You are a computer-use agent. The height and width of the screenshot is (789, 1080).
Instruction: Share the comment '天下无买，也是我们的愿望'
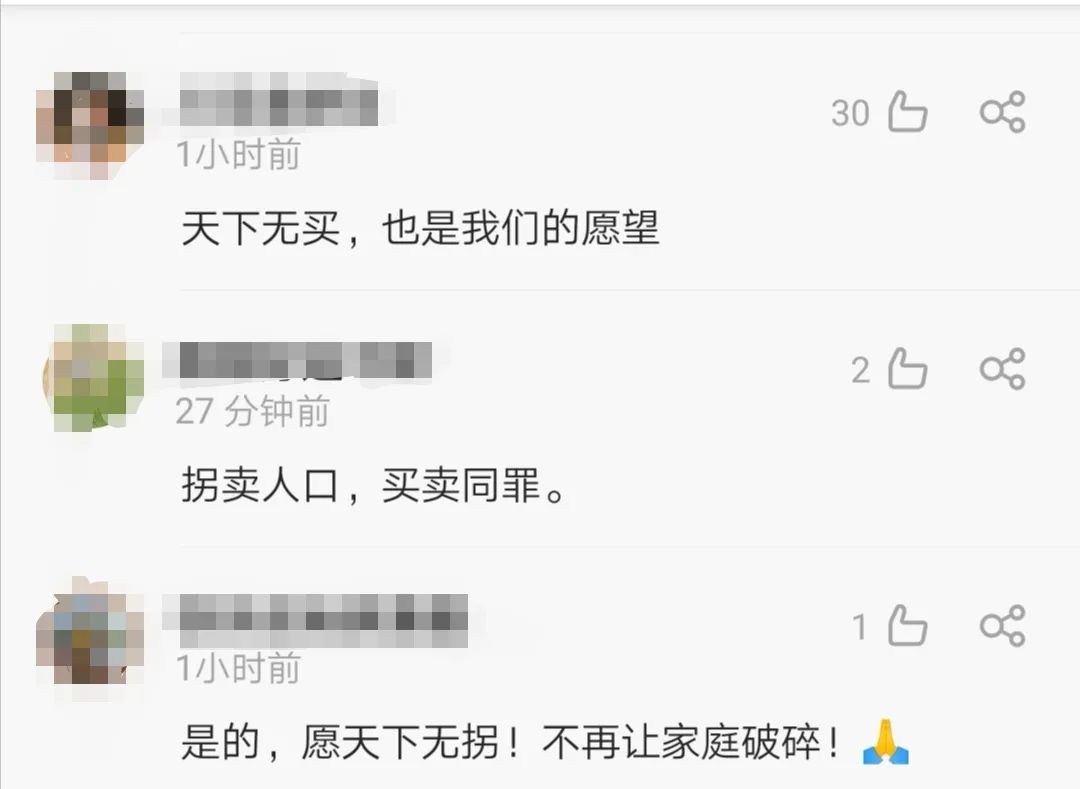(x=1002, y=112)
